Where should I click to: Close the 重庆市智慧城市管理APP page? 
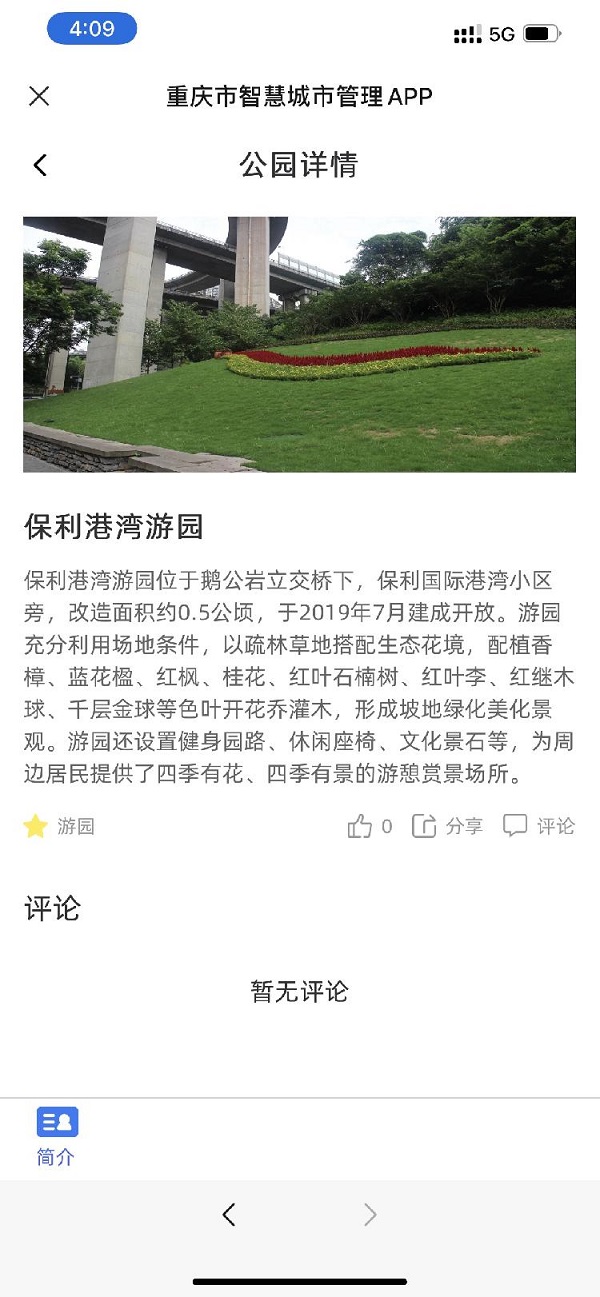[39, 96]
